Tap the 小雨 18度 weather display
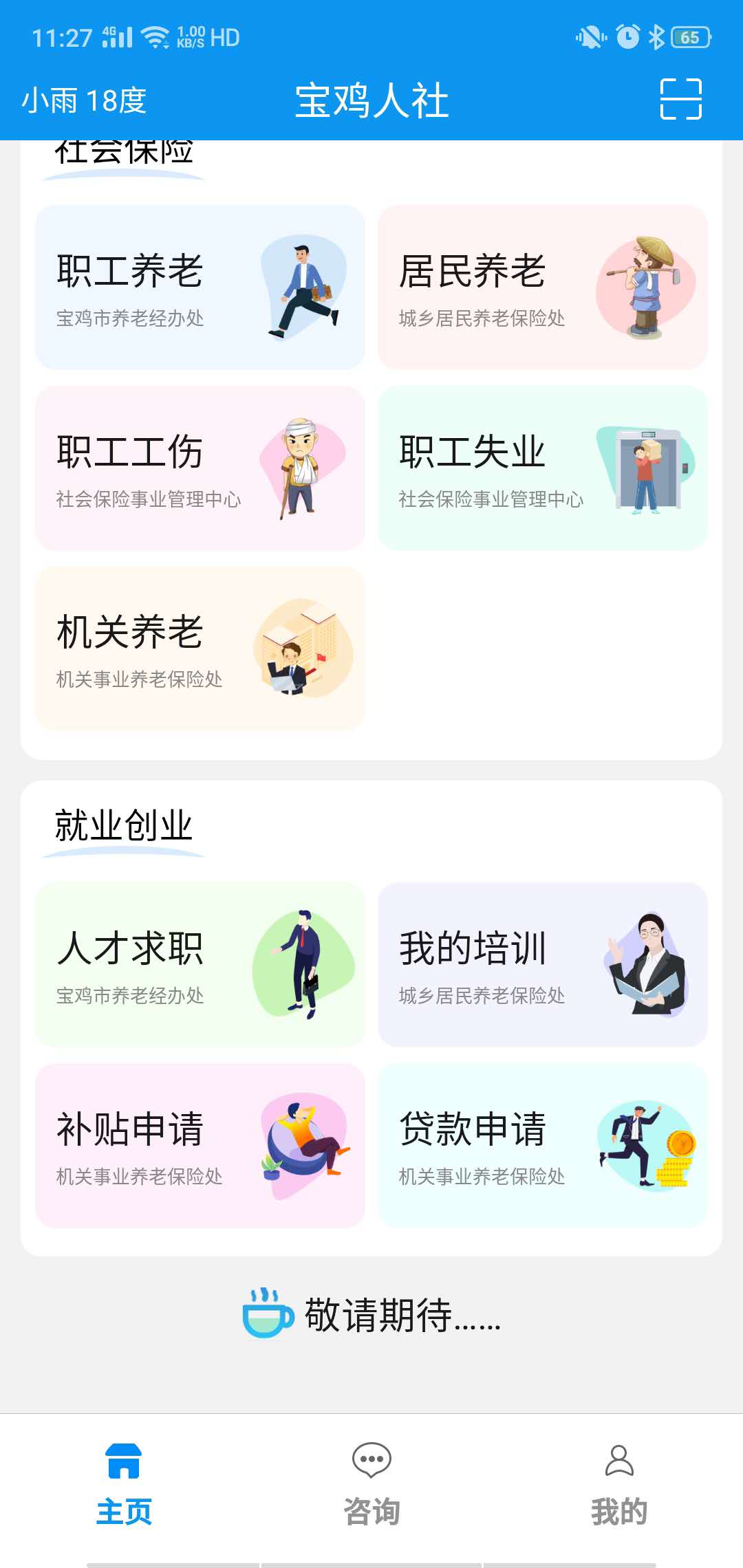This screenshot has width=743, height=1568. [86, 98]
